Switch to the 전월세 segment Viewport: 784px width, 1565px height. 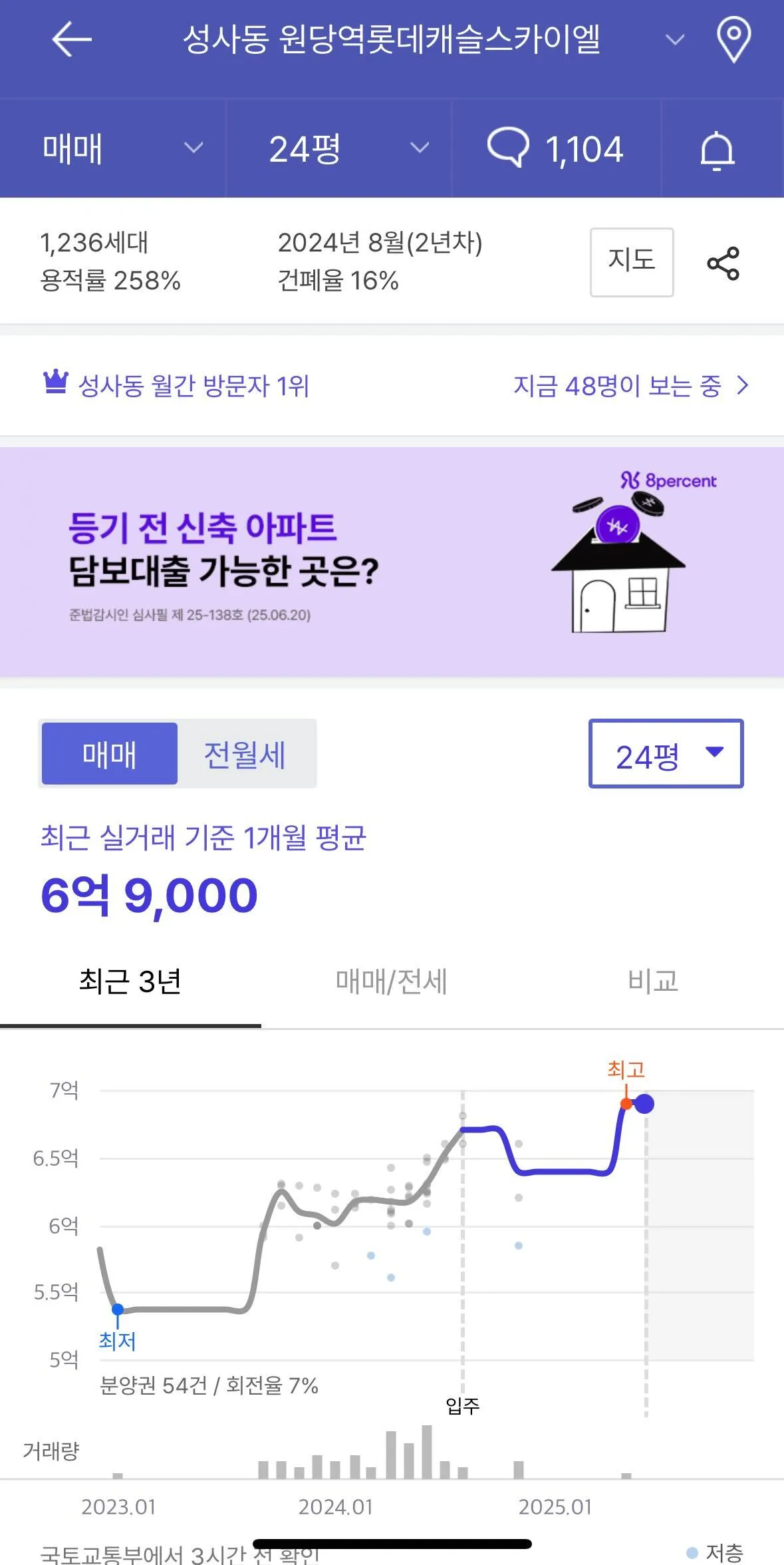click(245, 754)
